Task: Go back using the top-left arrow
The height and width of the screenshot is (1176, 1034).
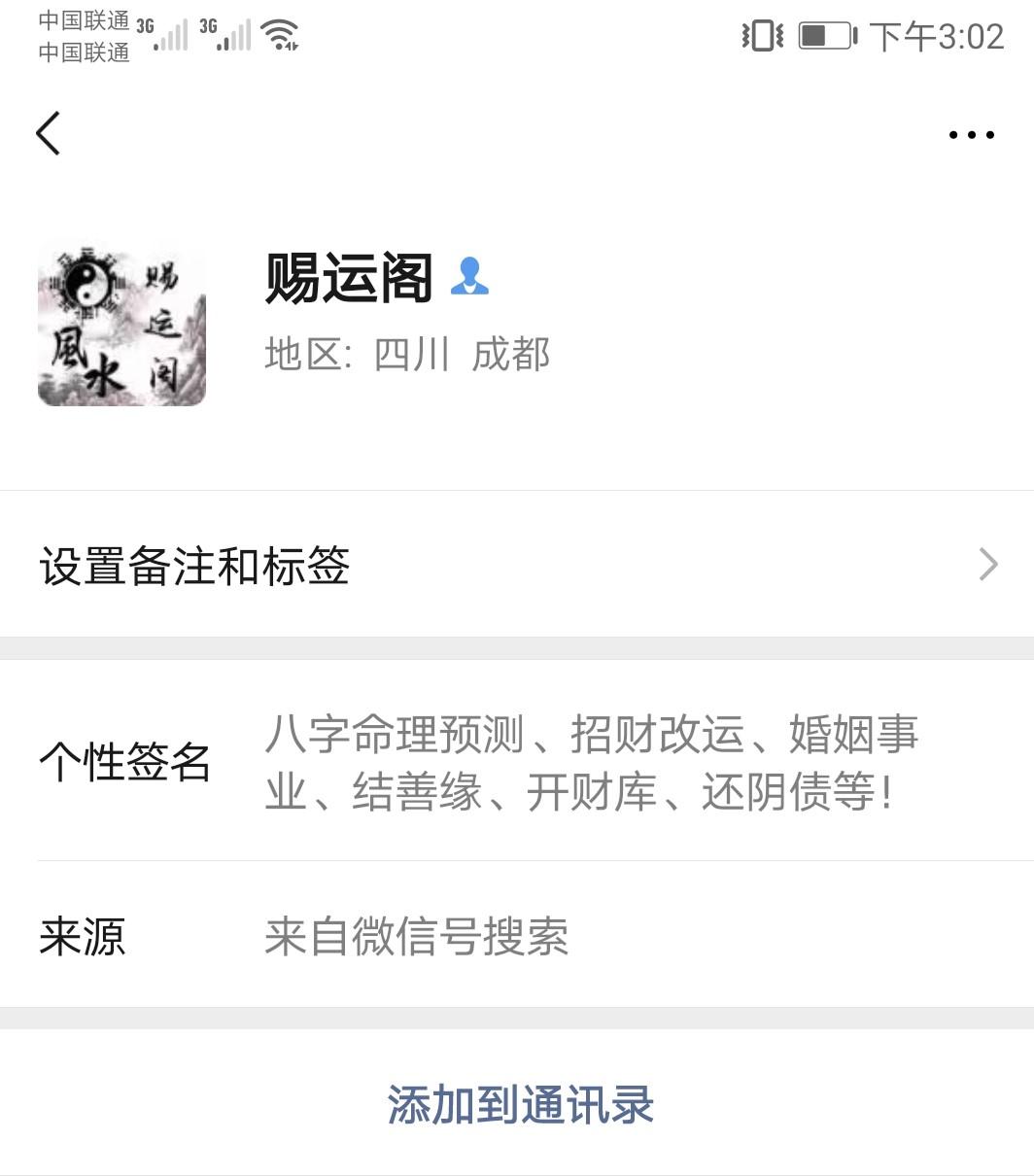Action: (x=49, y=133)
